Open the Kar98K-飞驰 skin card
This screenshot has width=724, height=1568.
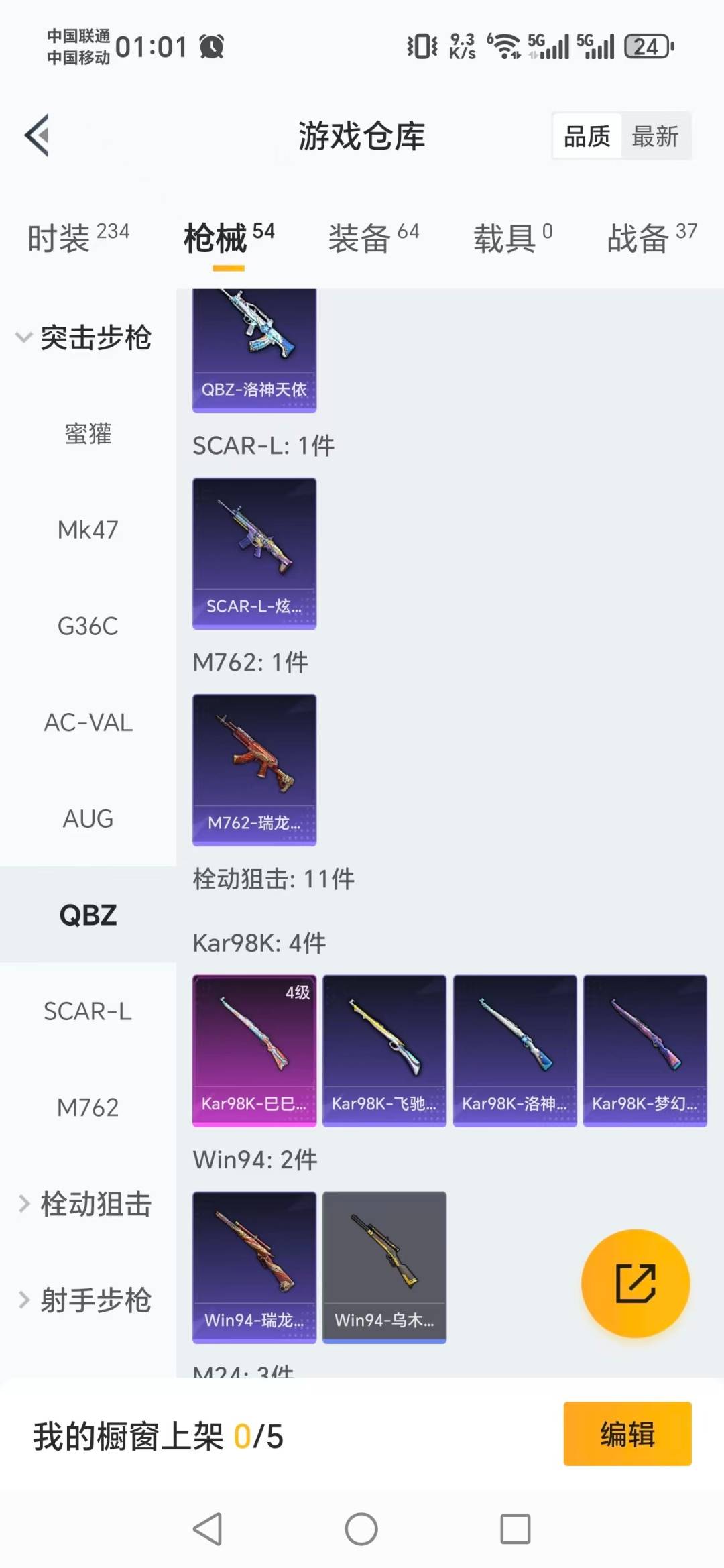click(x=384, y=1050)
